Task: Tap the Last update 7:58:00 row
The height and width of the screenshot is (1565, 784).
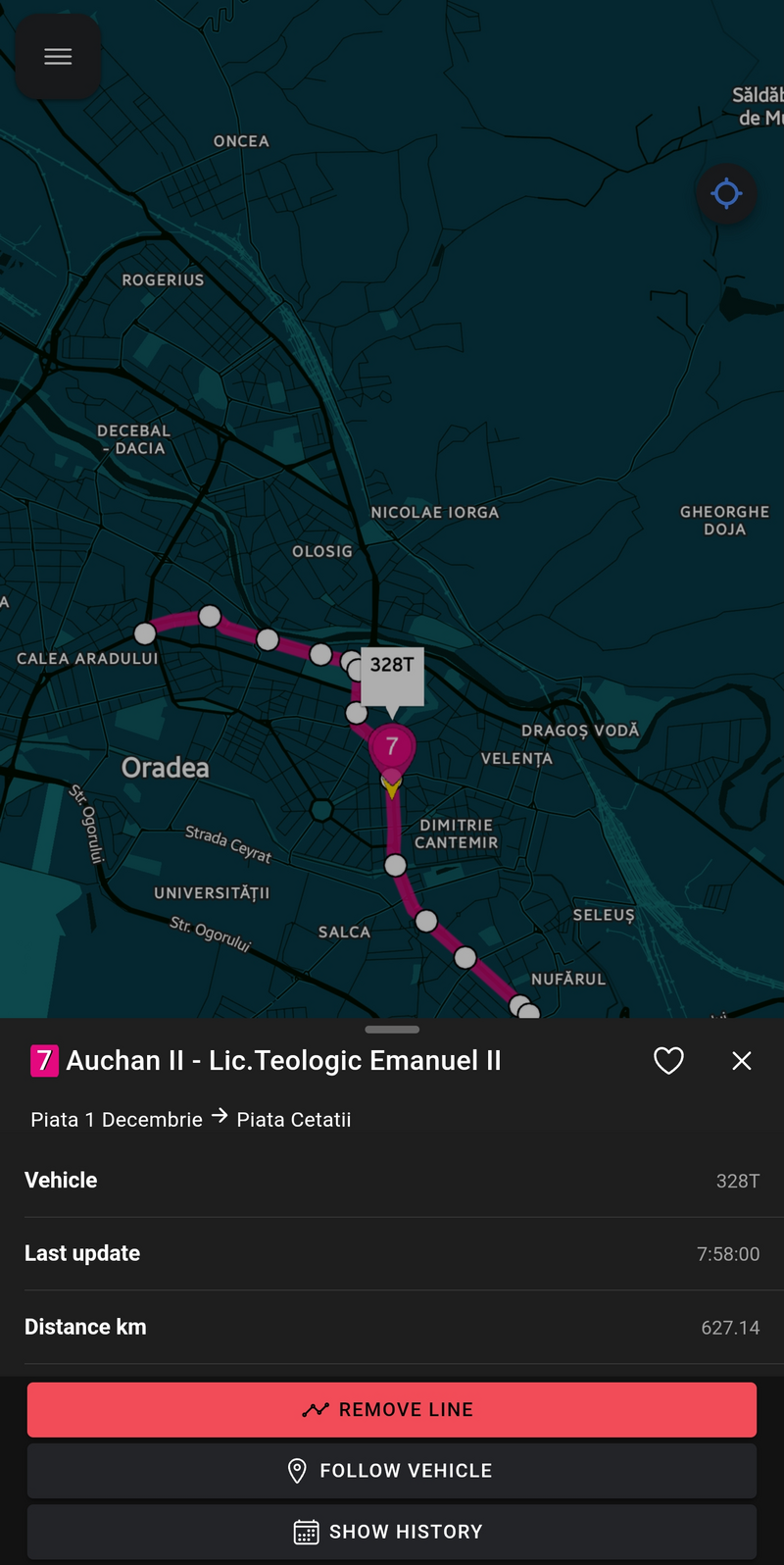Action: (x=392, y=1253)
